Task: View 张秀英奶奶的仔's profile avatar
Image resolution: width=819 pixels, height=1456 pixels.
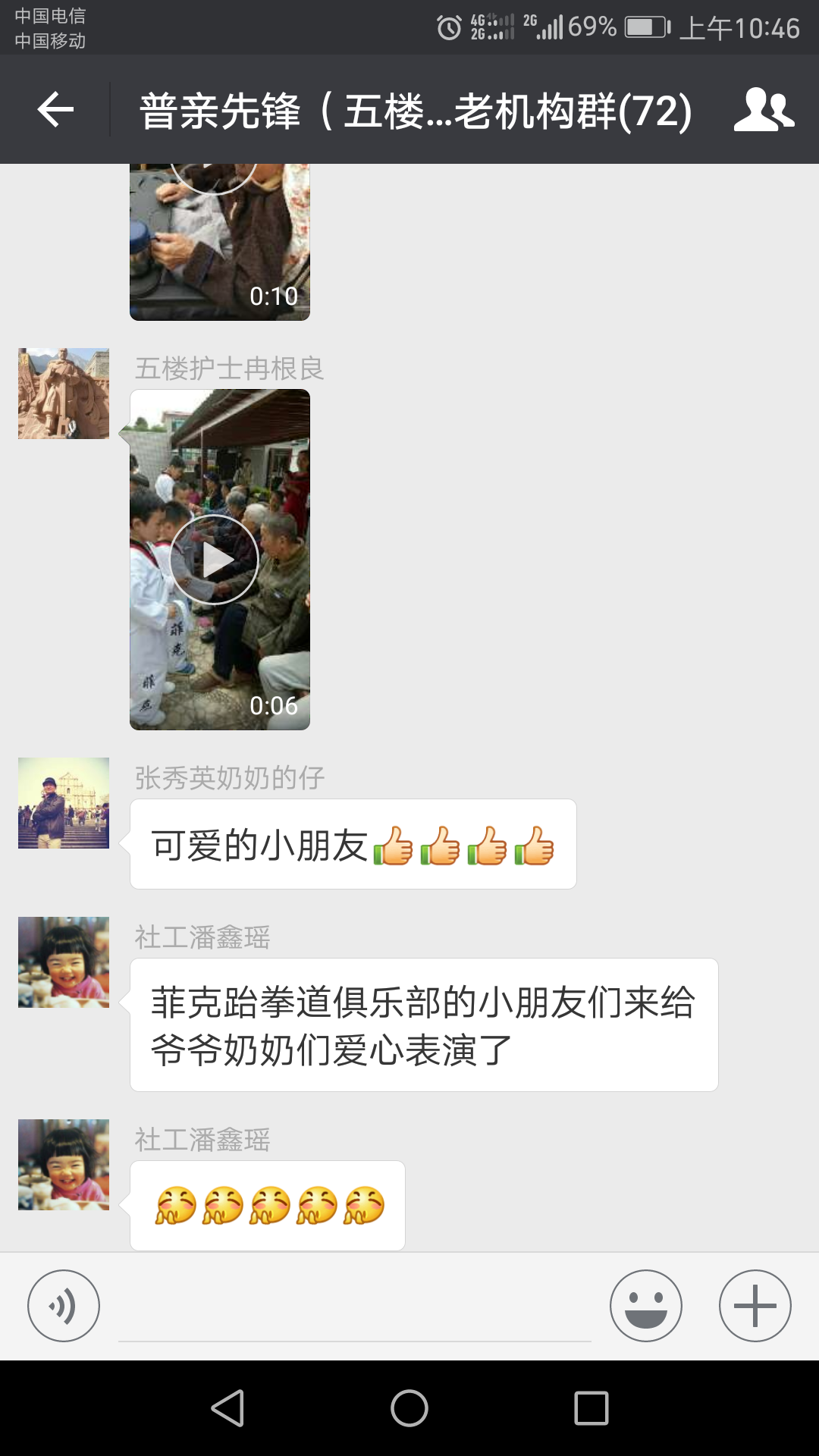Action: [x=64, y=803]
